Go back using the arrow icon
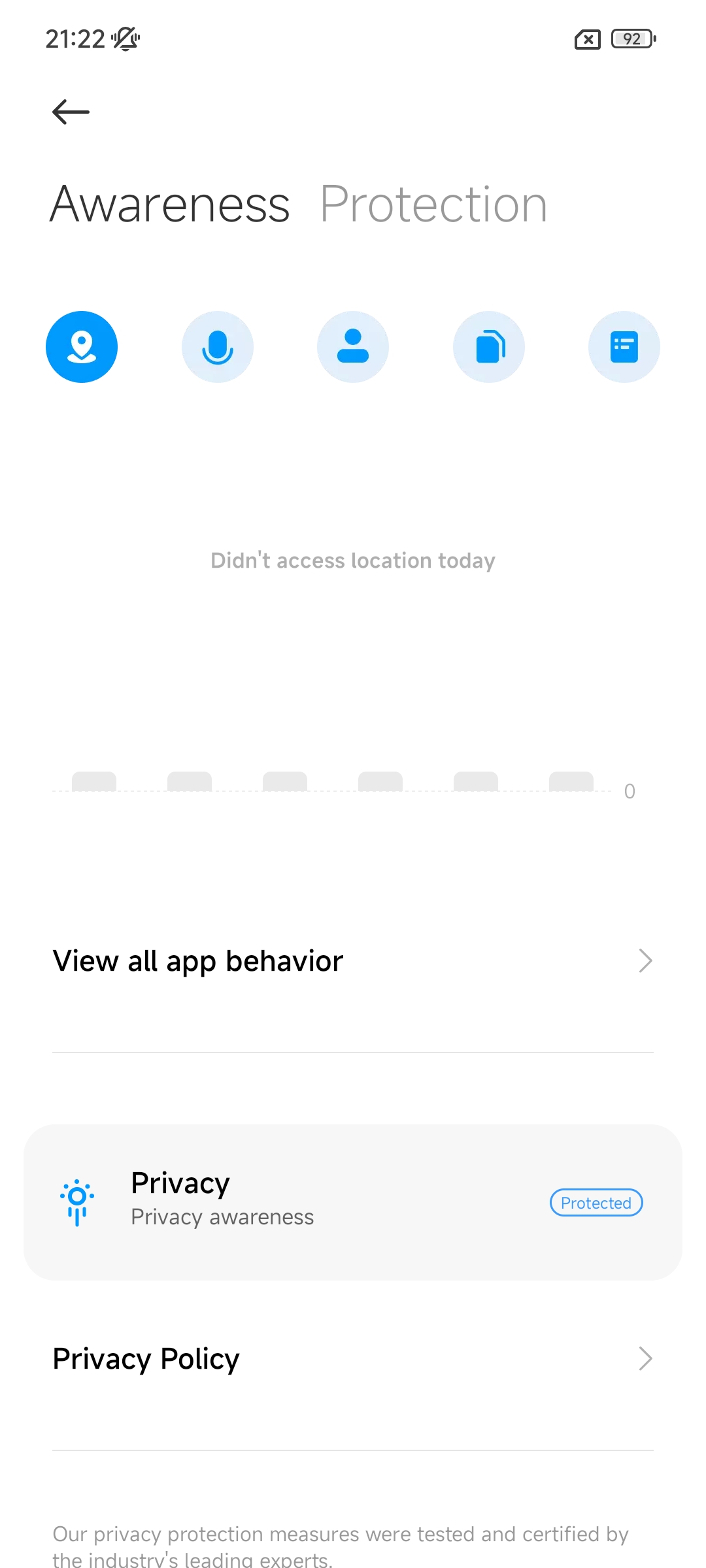The width and height of the screenshot is (706, 1568). click(71, 112)
